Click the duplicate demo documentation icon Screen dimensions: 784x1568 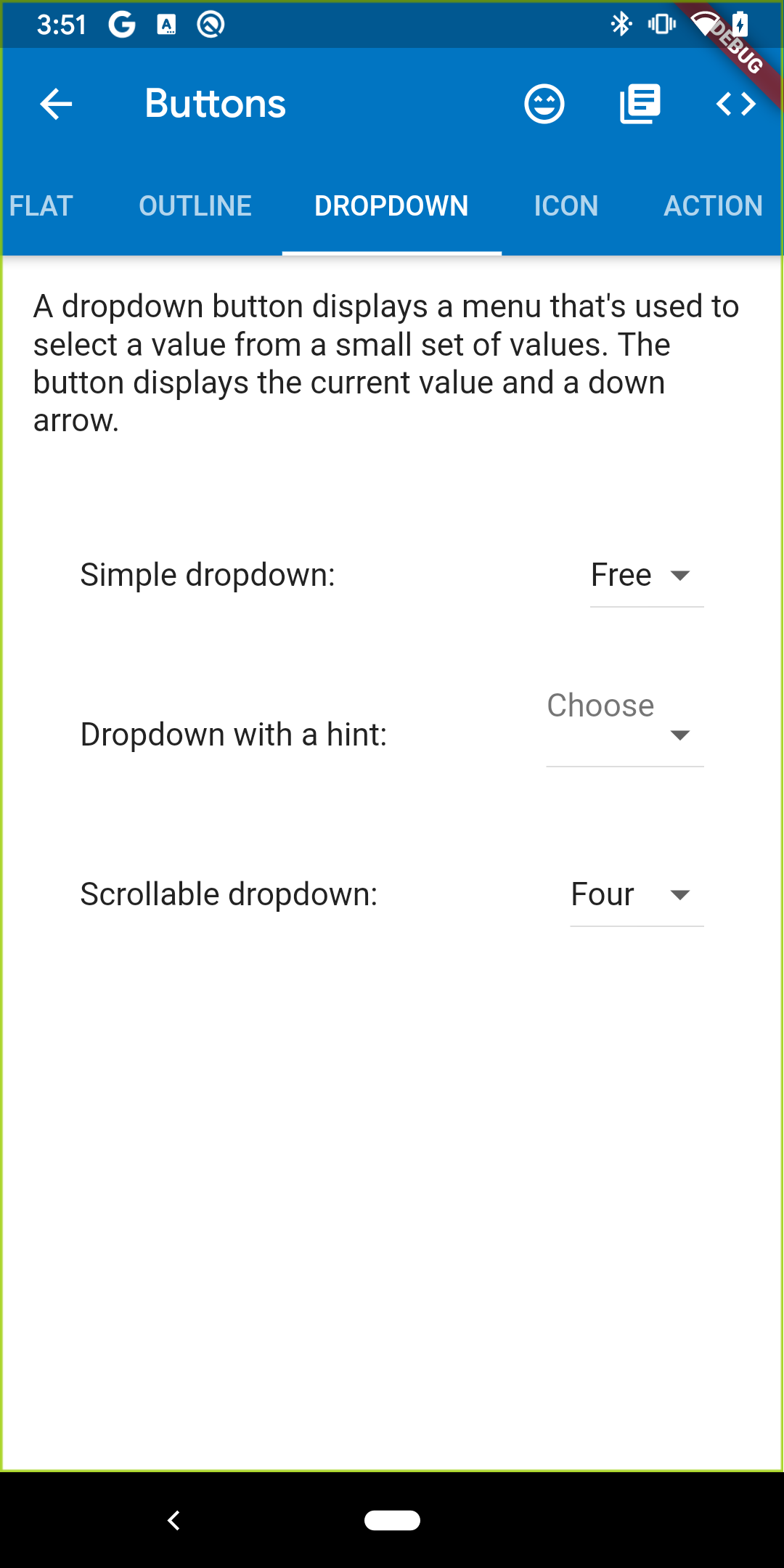click(x=641, y=103)
